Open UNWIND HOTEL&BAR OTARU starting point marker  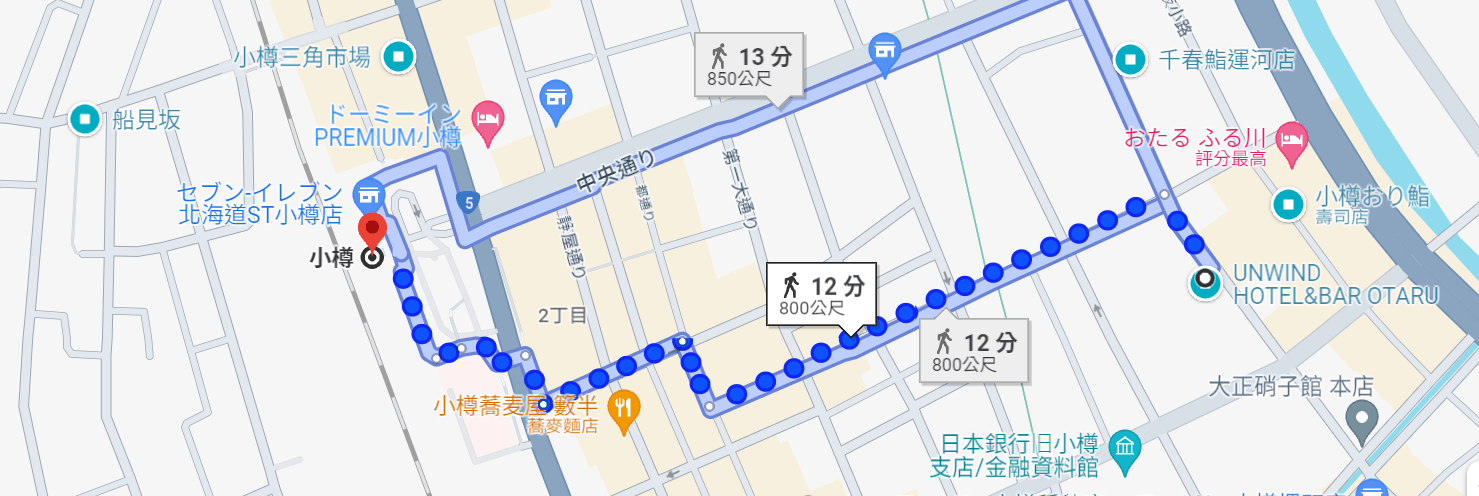point(1206,284)
